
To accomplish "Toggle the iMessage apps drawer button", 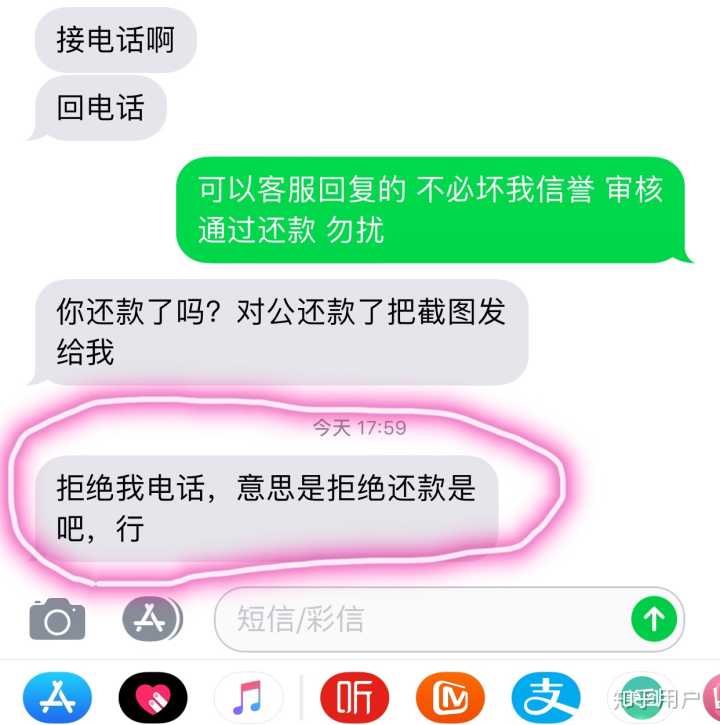I will [152, 620].
